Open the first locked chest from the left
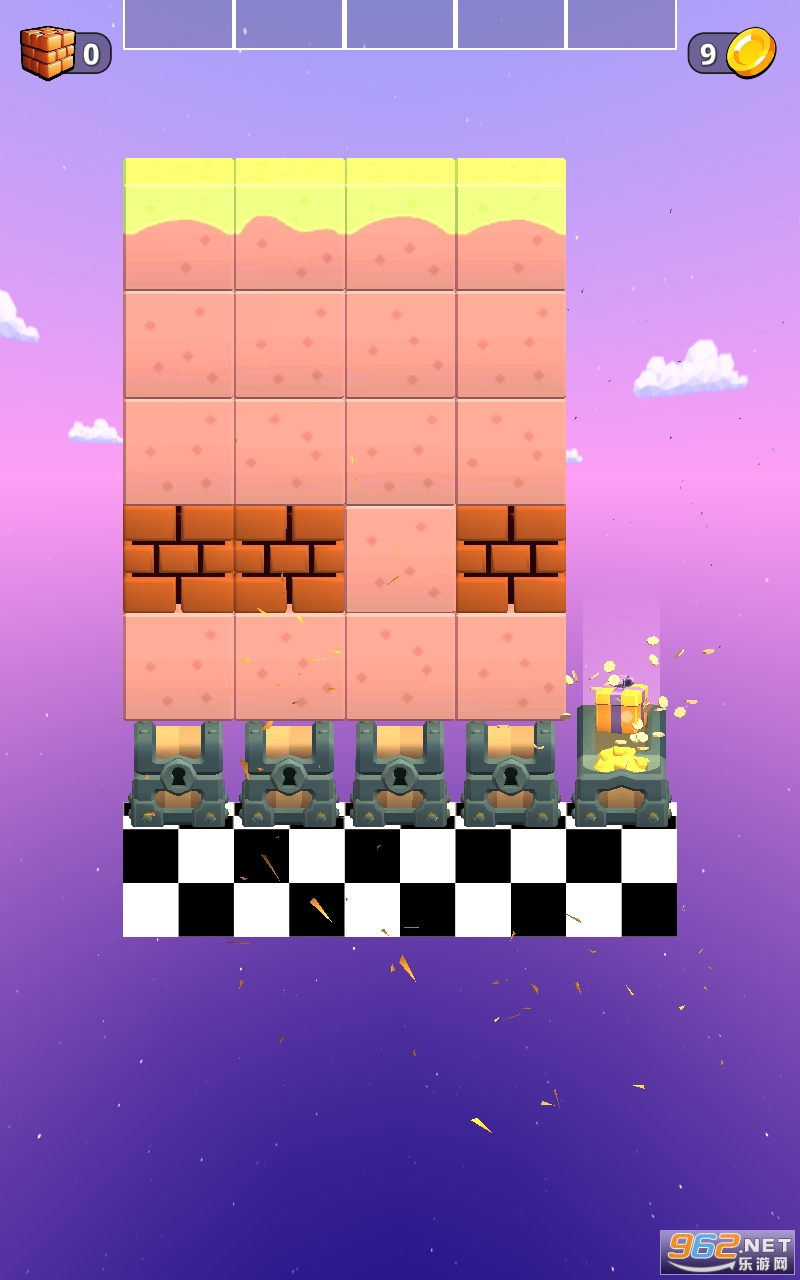 (179, 774)
